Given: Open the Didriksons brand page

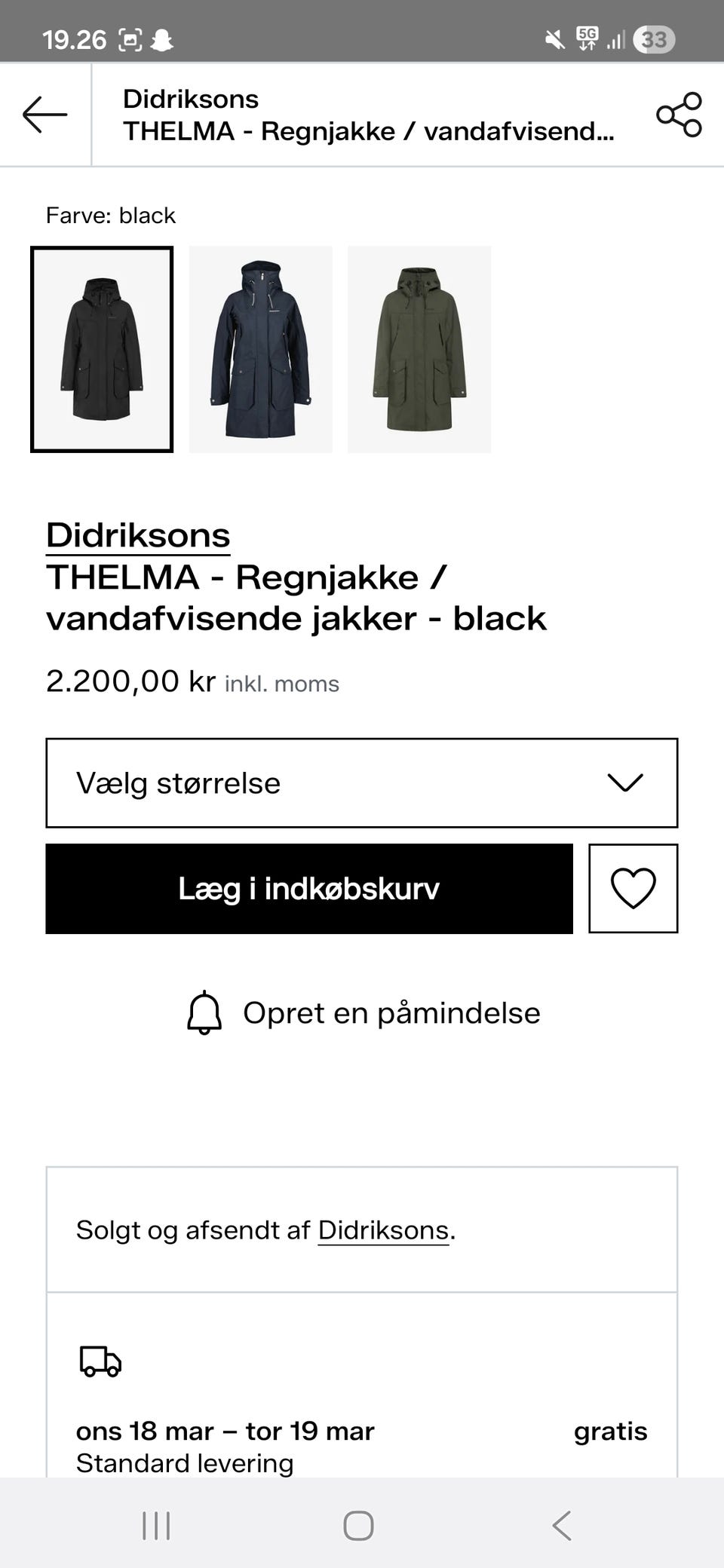Looking at the screenshot, I should pyautogui.click(x=138, y=535).
